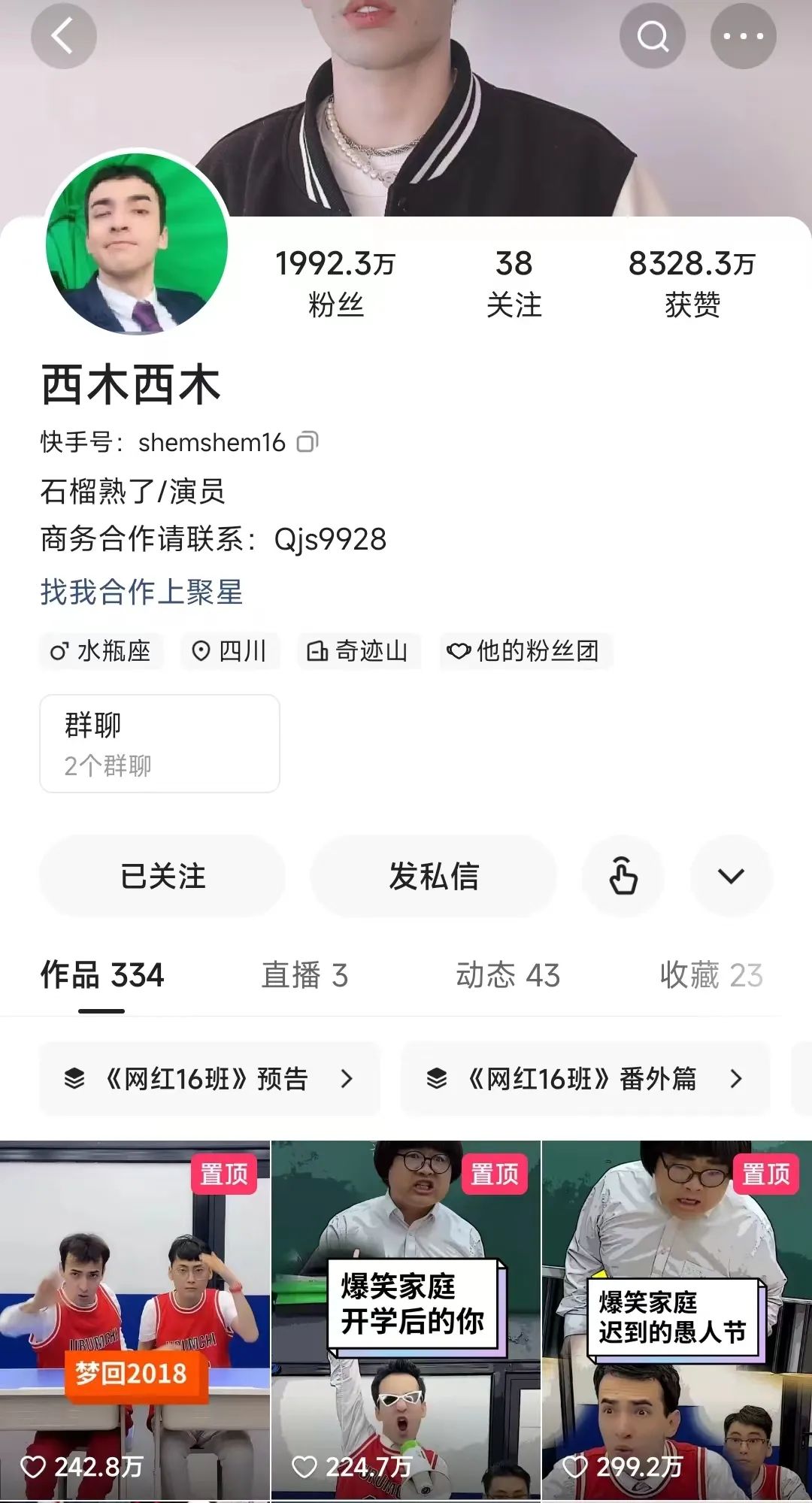Open the 奇迹山 landmark tag
Screen dimensions: 812x1503
tap(358, 651)
